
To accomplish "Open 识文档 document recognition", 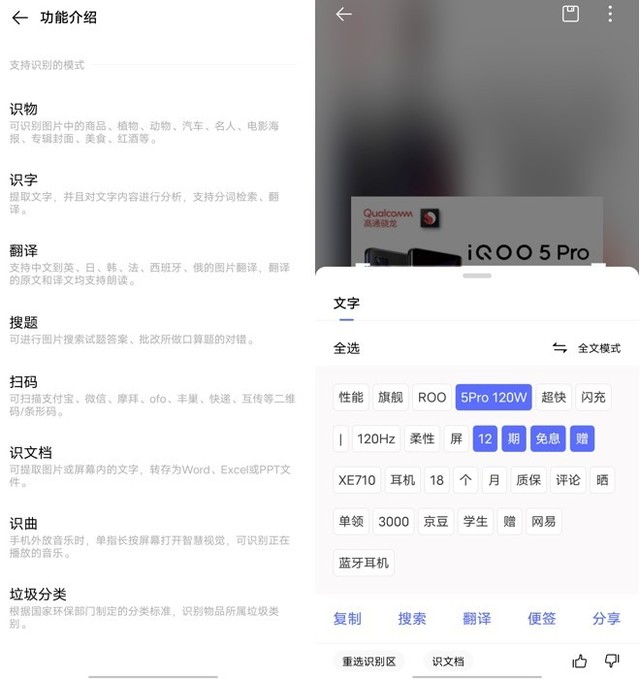I will pyautogui.click(x=448, y=661).
